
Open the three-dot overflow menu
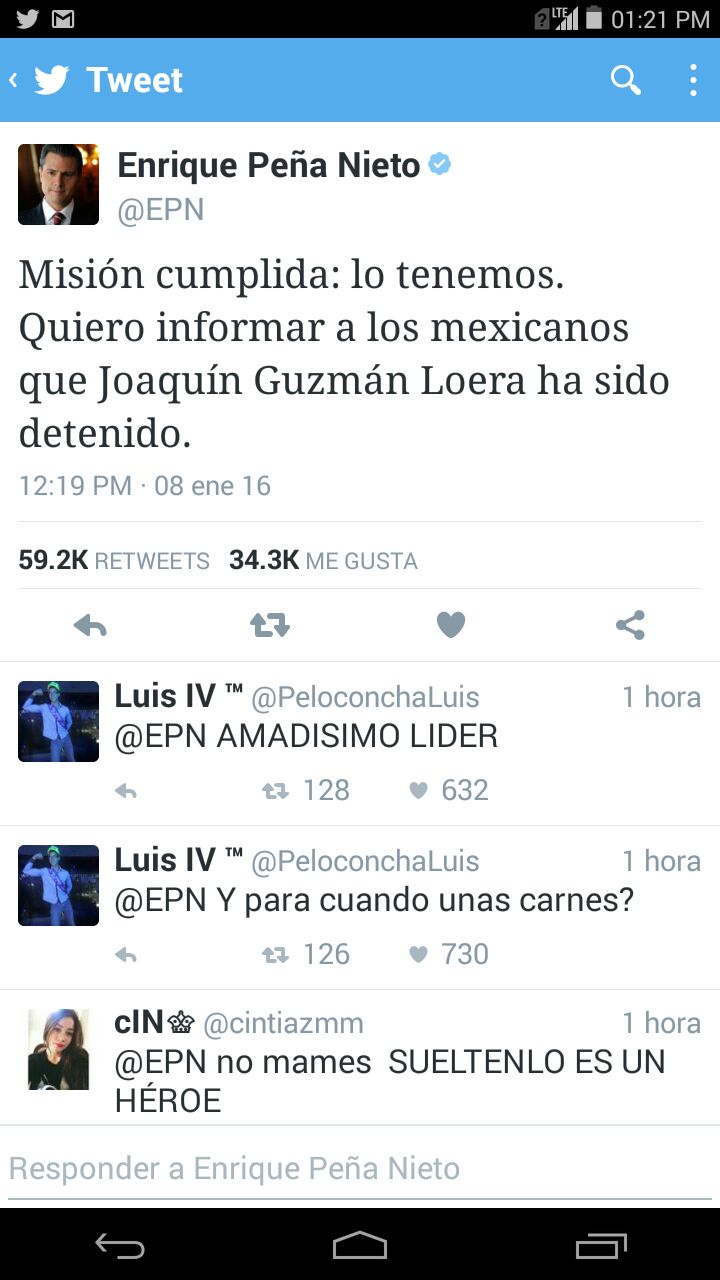693,80
